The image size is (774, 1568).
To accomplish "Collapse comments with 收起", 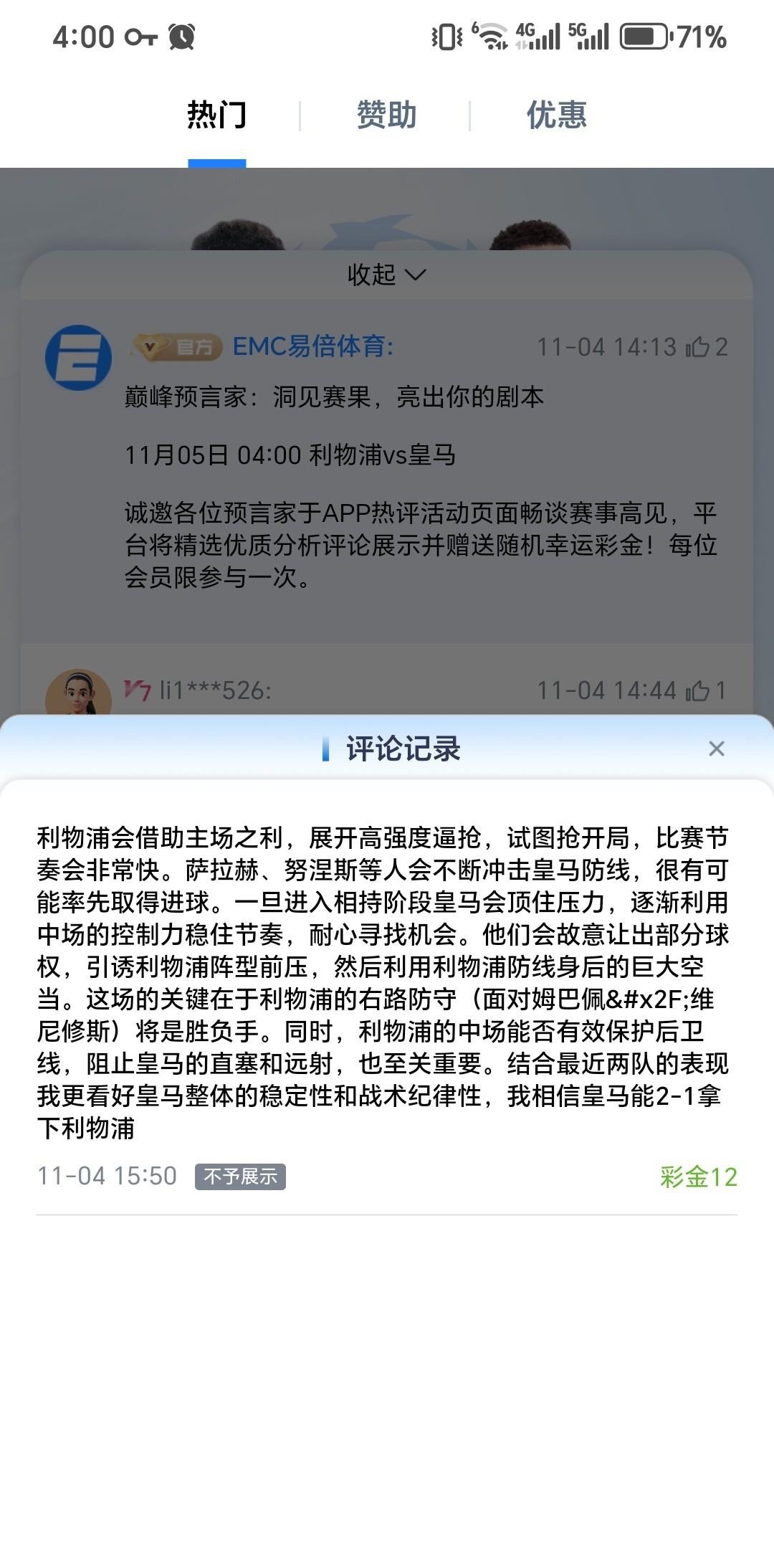I will [386, 275].
